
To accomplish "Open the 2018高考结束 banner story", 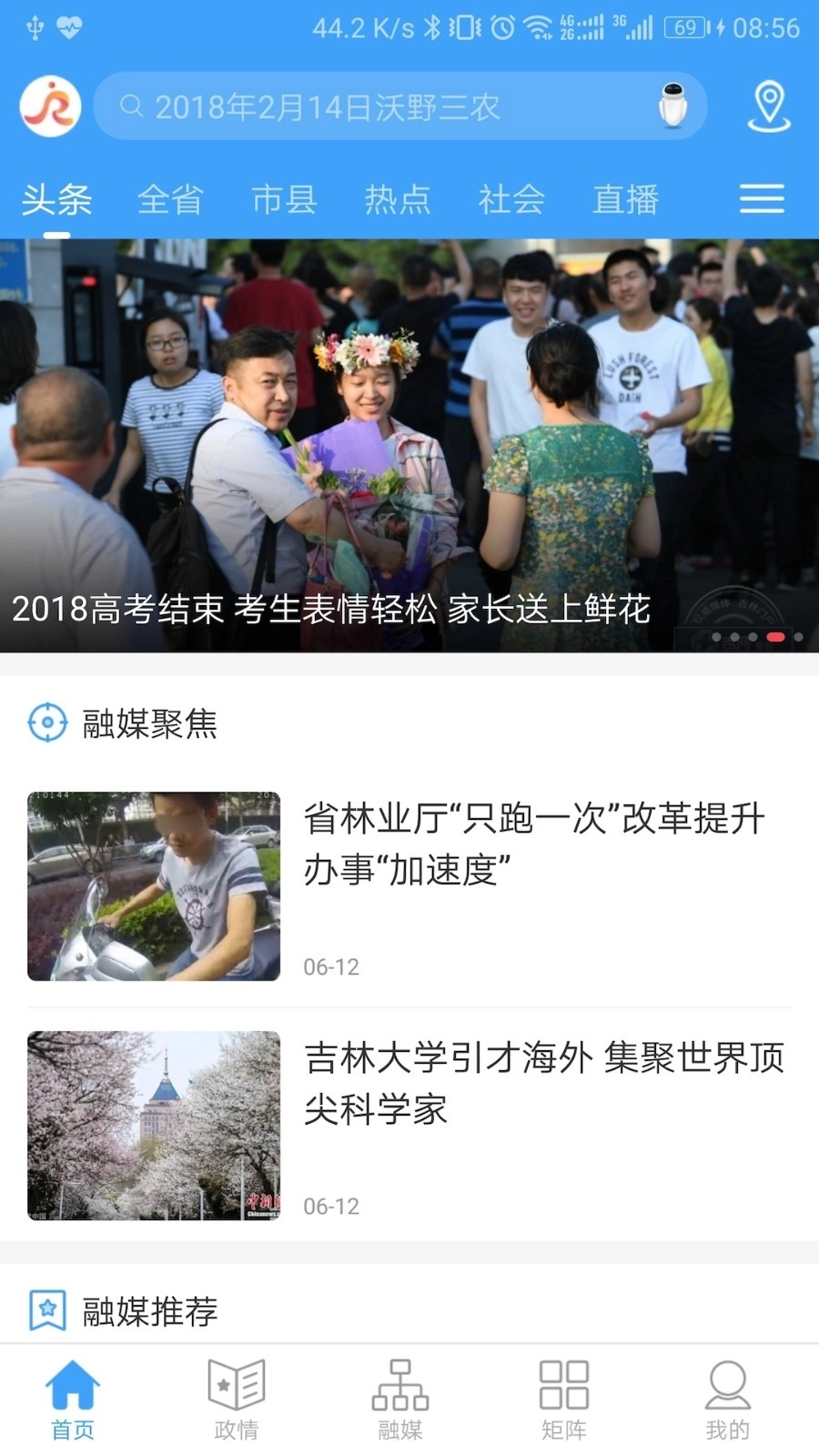I will point(409,446).
